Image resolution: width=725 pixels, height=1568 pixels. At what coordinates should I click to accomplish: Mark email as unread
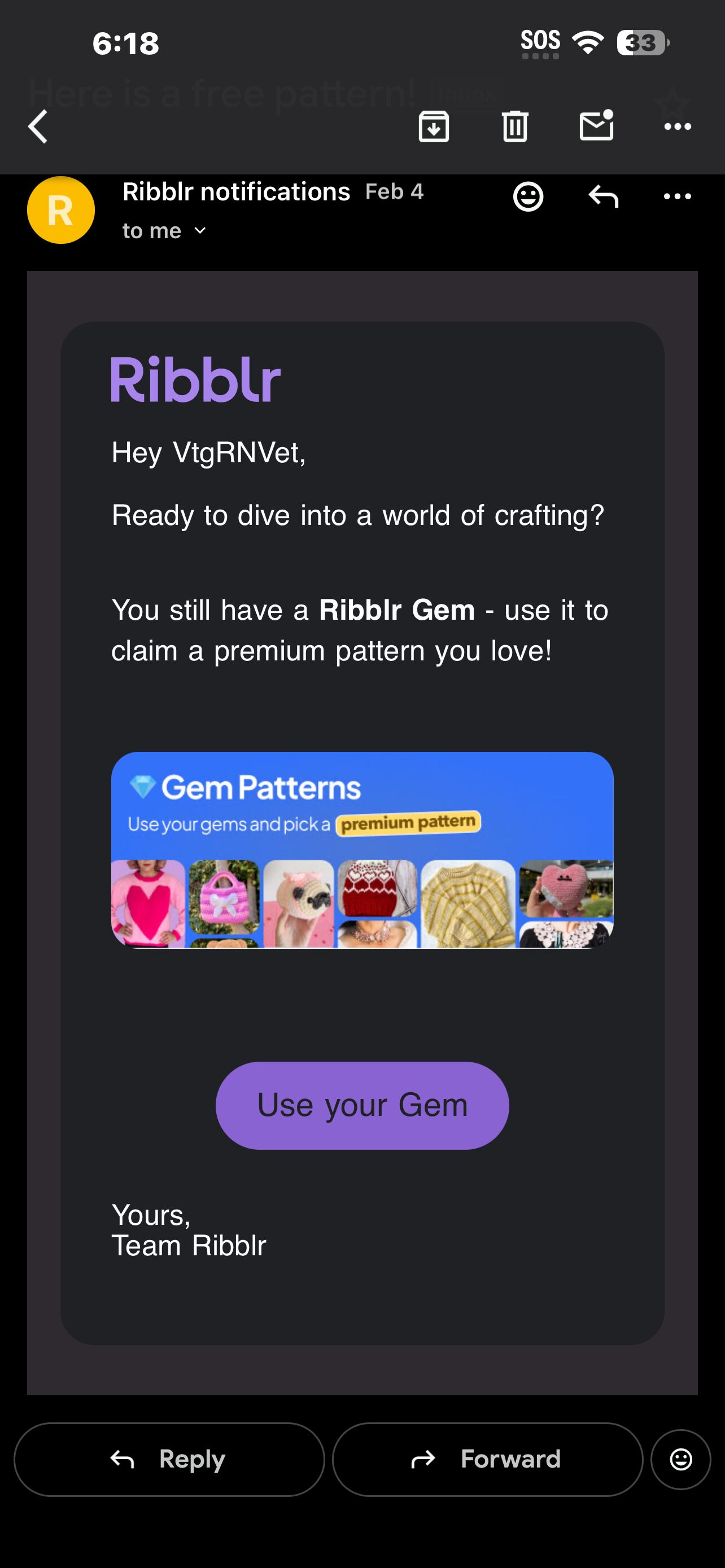pyautogui.click(x=596, y=126)
